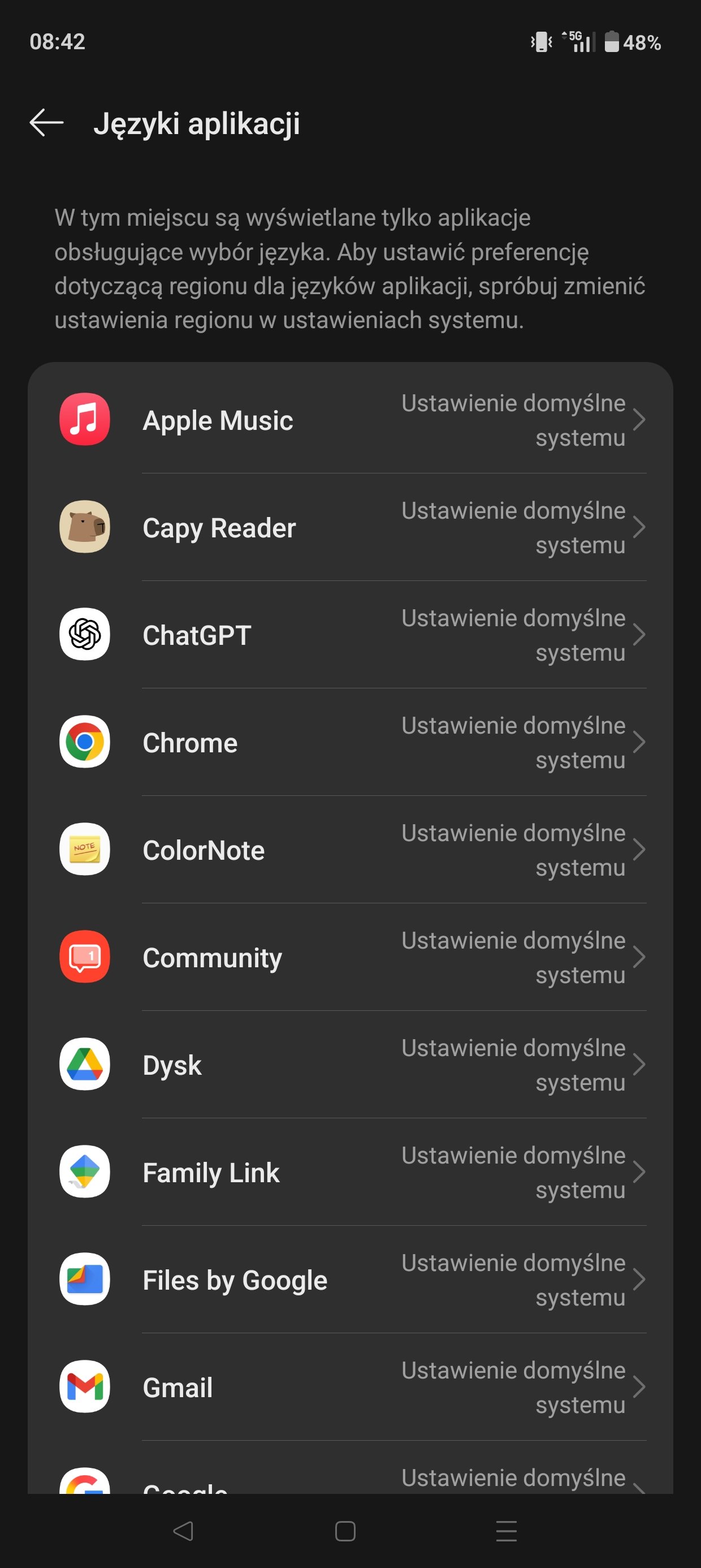
Task: Open language setting for Apple Music
Action: point(350,420)
